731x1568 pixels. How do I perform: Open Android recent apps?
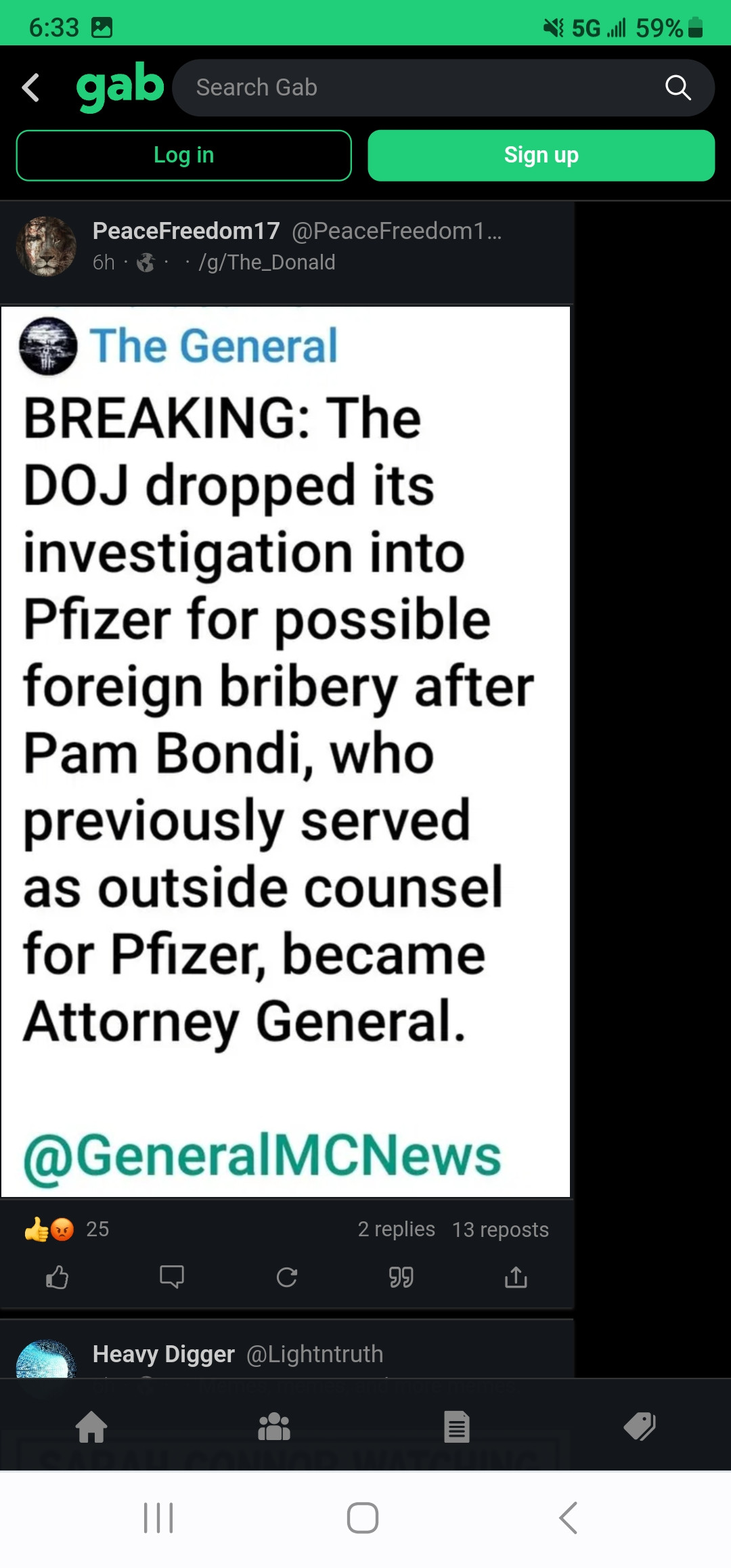coord(158,1518)
